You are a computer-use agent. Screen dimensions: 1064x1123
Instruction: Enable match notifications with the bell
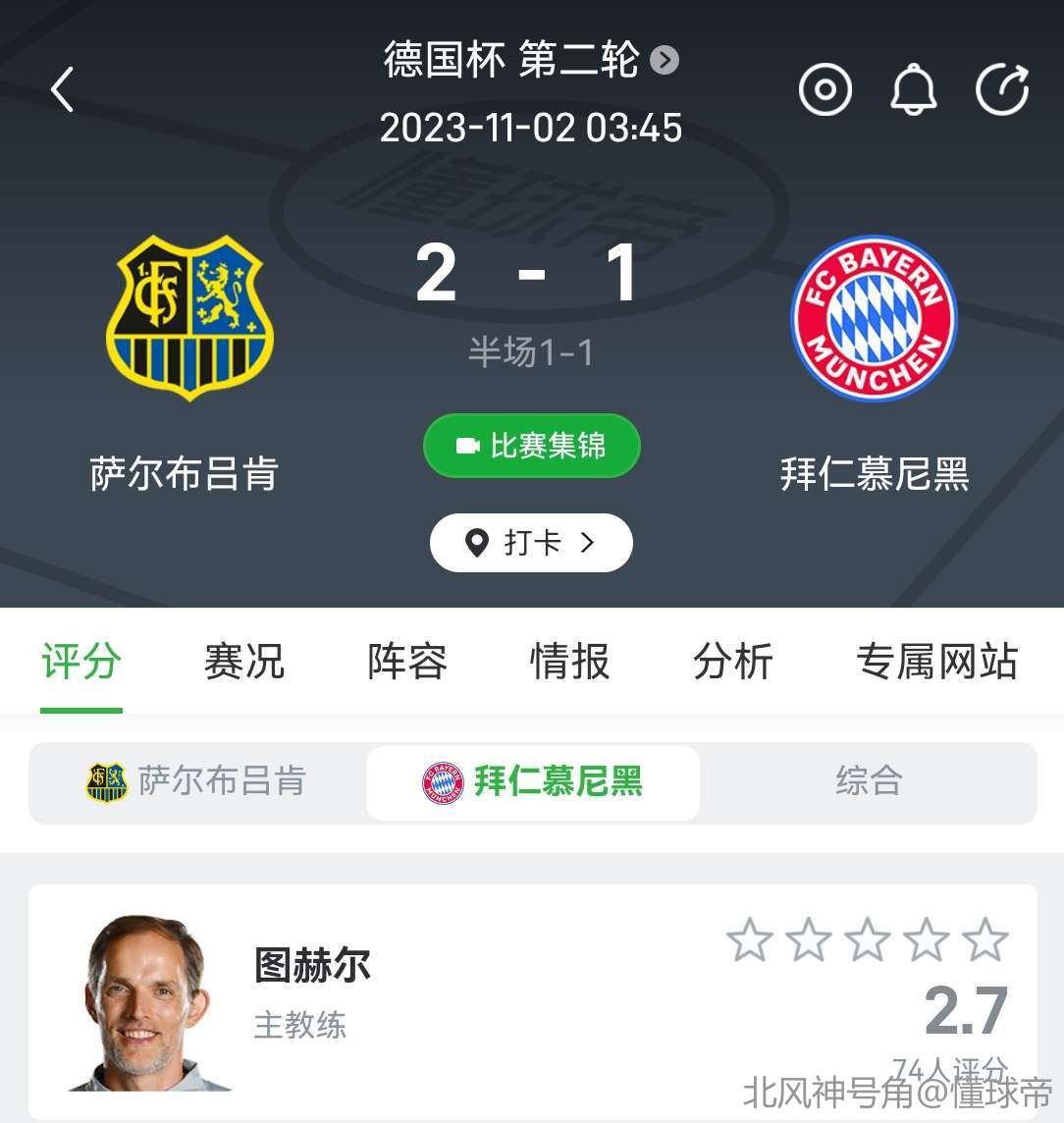913,90
